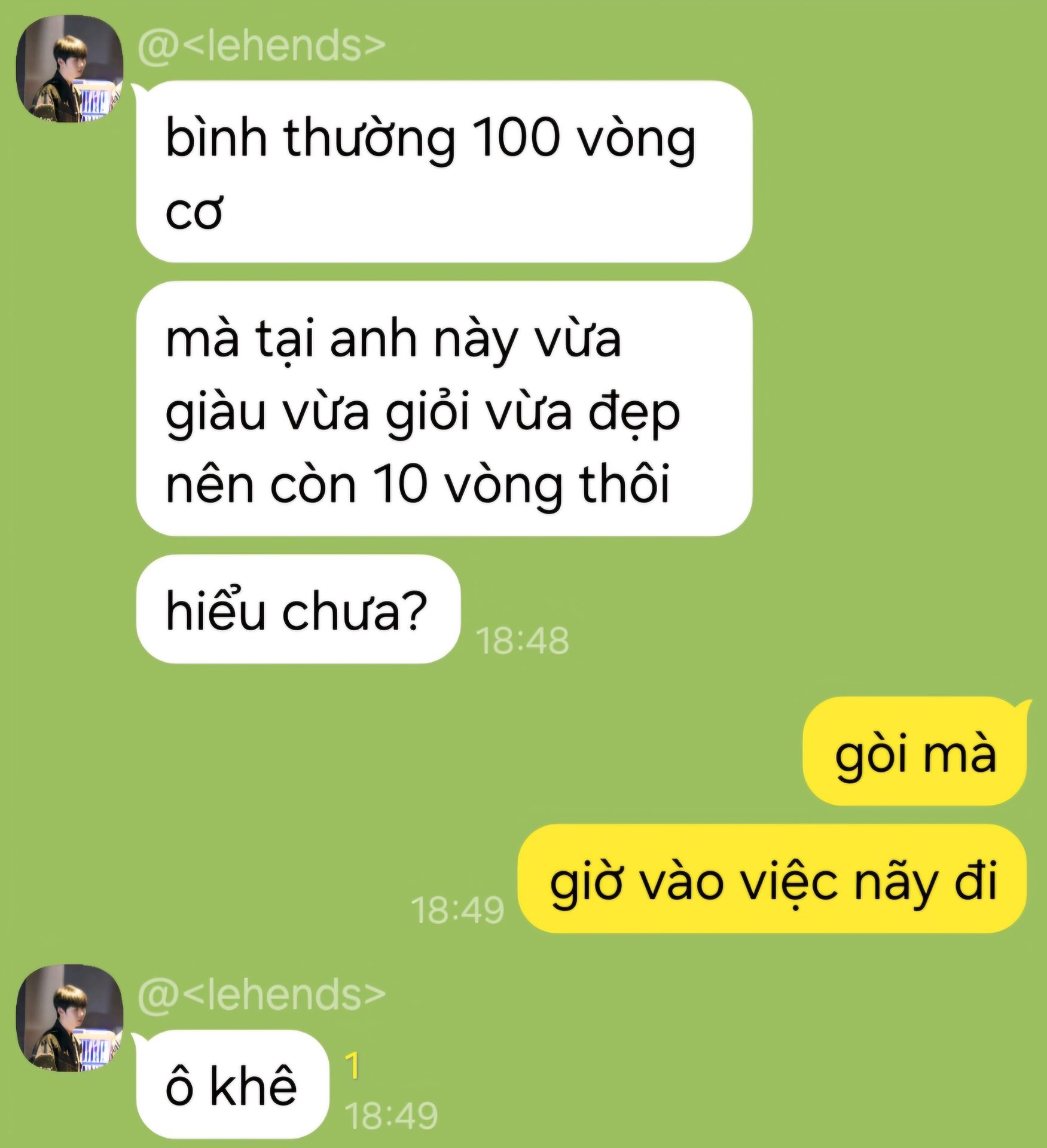Open lehends' avatar beside the 'bình thường 100 vòng' message

[69, 69]
